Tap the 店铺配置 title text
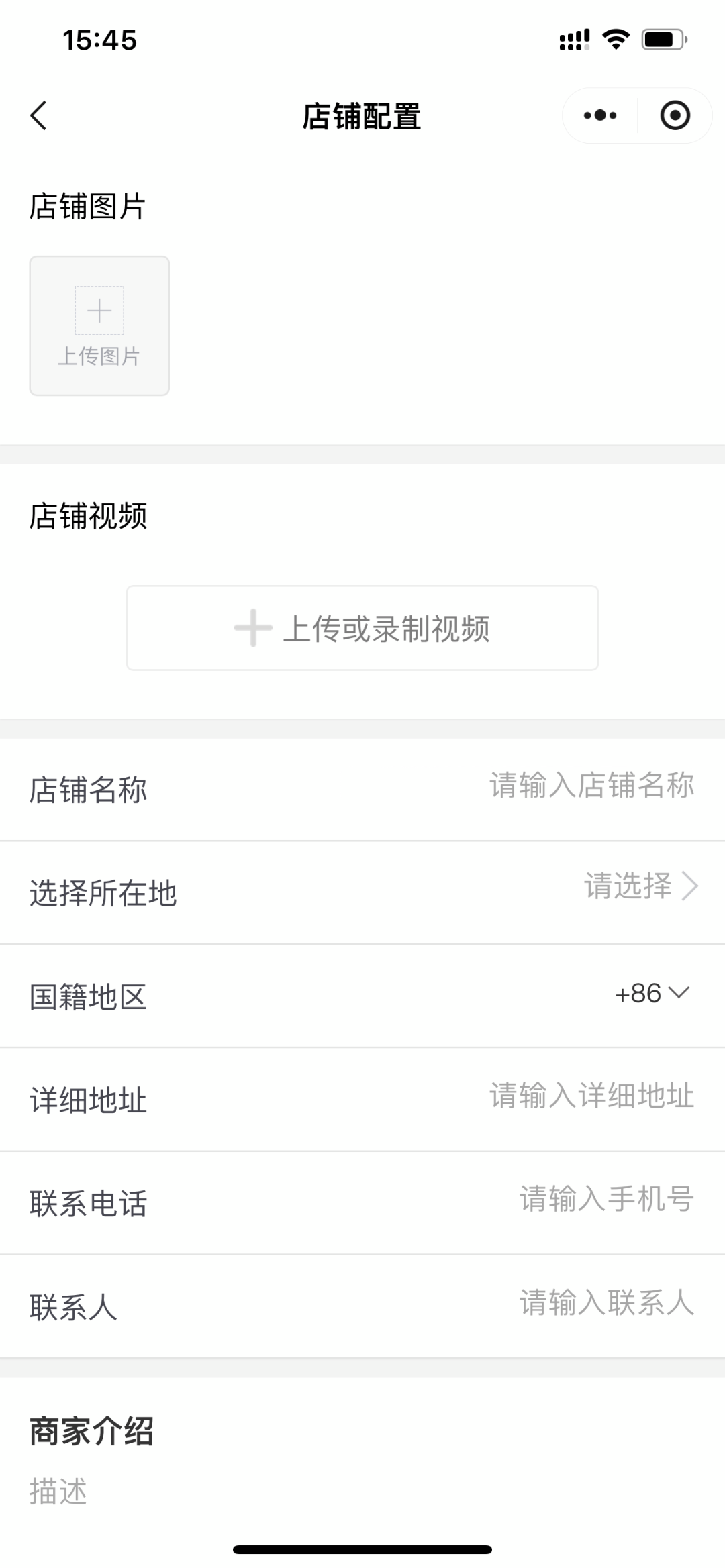The image size is (725, 1568). coord(362,115)
